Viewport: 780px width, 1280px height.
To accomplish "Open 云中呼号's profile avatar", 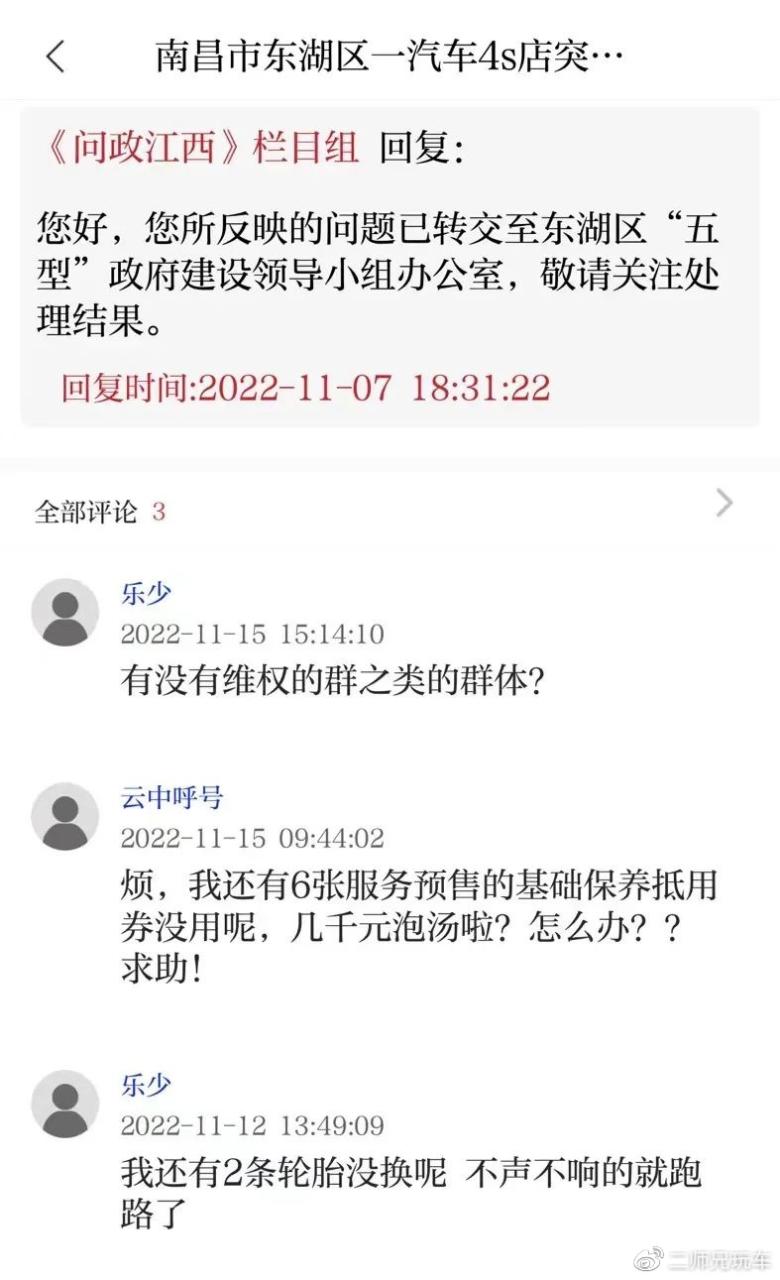I will click(x=65, y=816).
